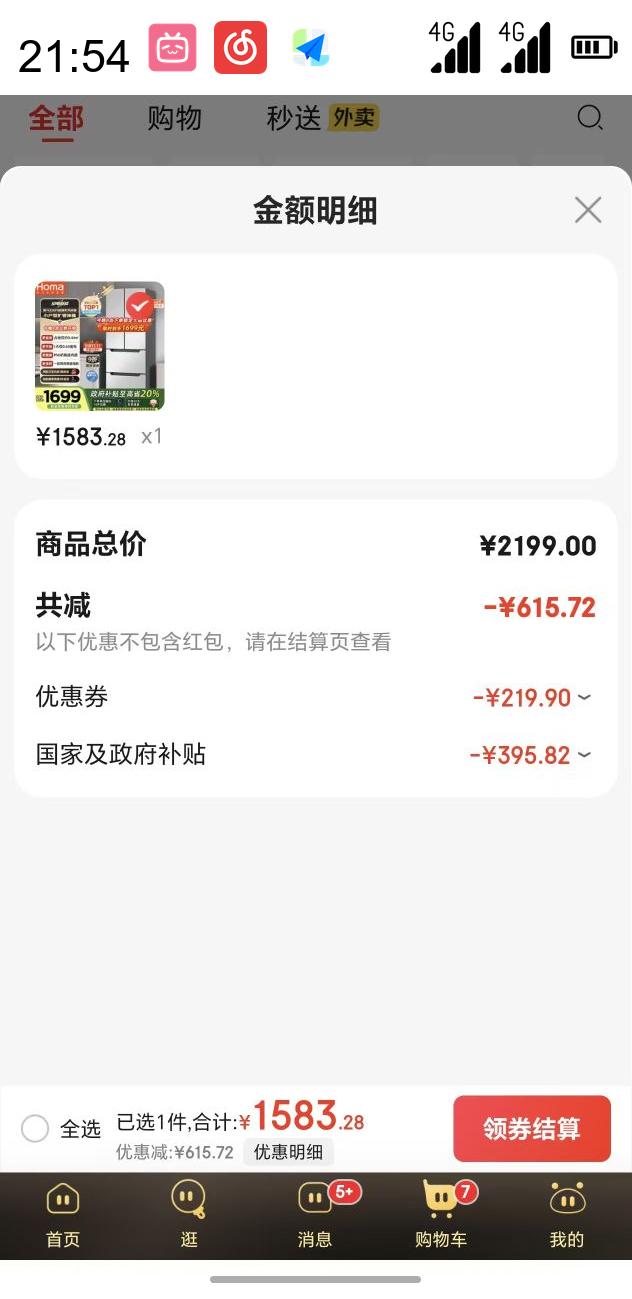Switch to the 逛 tab
Screen dimensions: 632x1299
[189, 1214]
